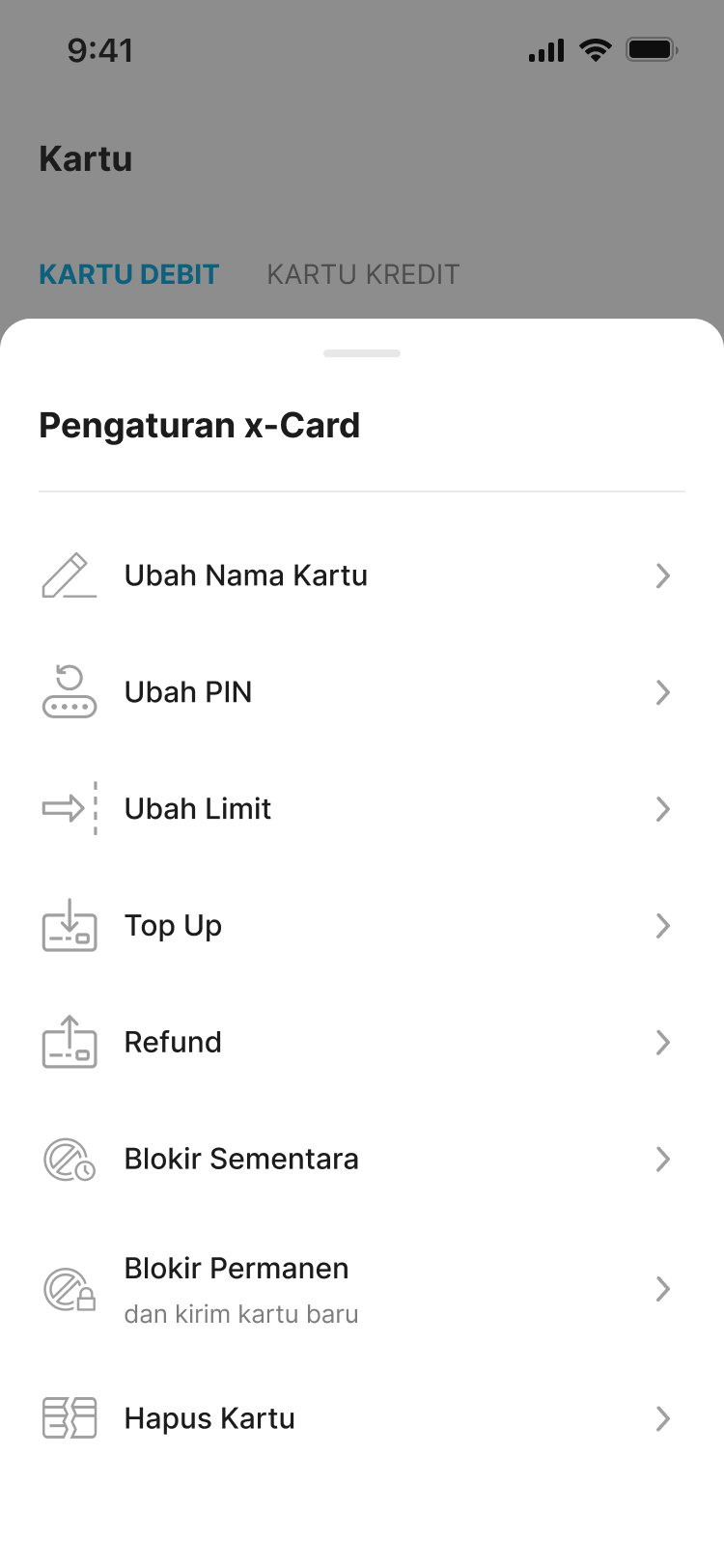The width and height of the screenshot is (724, 1568).
Task: Select the card deposit icon next to Top Up
Action: (x=69, y=926)
